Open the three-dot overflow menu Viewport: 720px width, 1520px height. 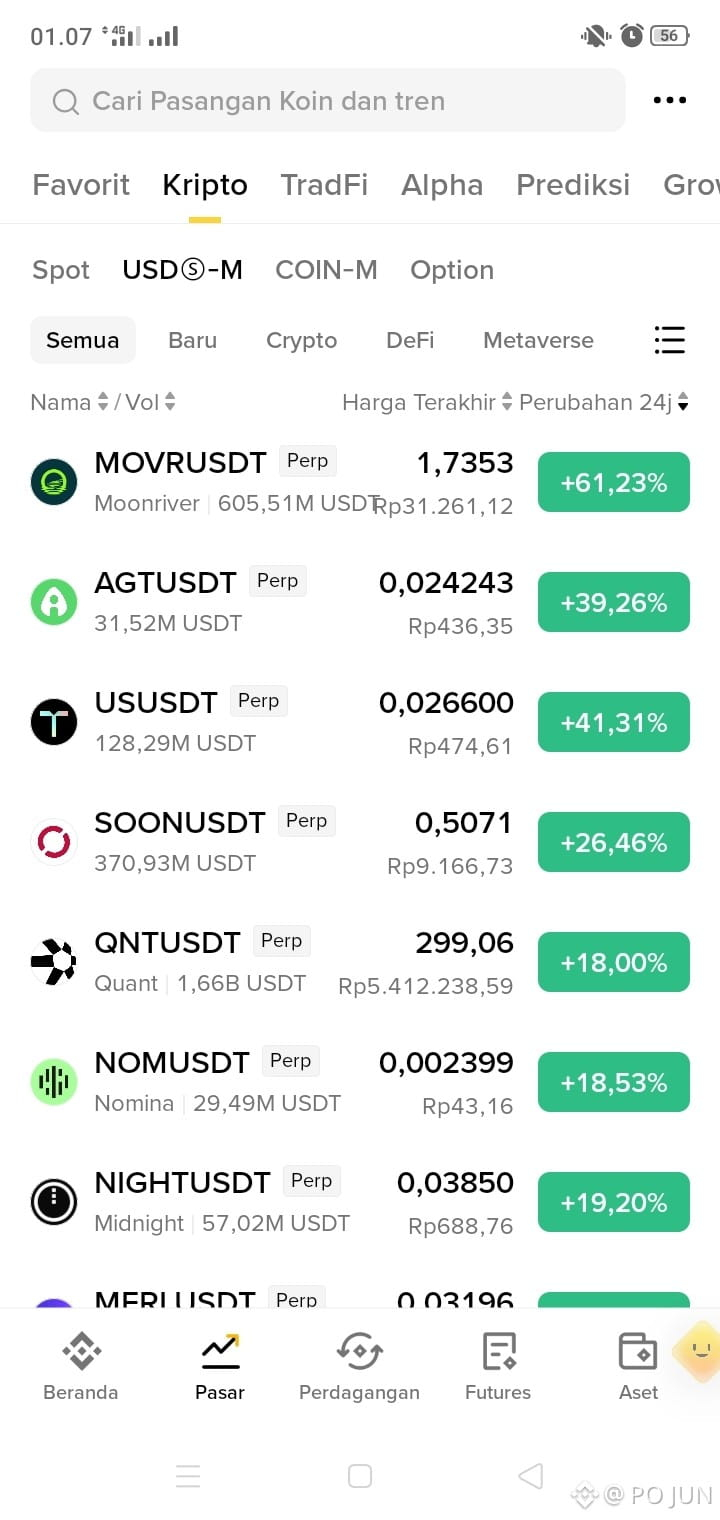click(x=669, y=100)
